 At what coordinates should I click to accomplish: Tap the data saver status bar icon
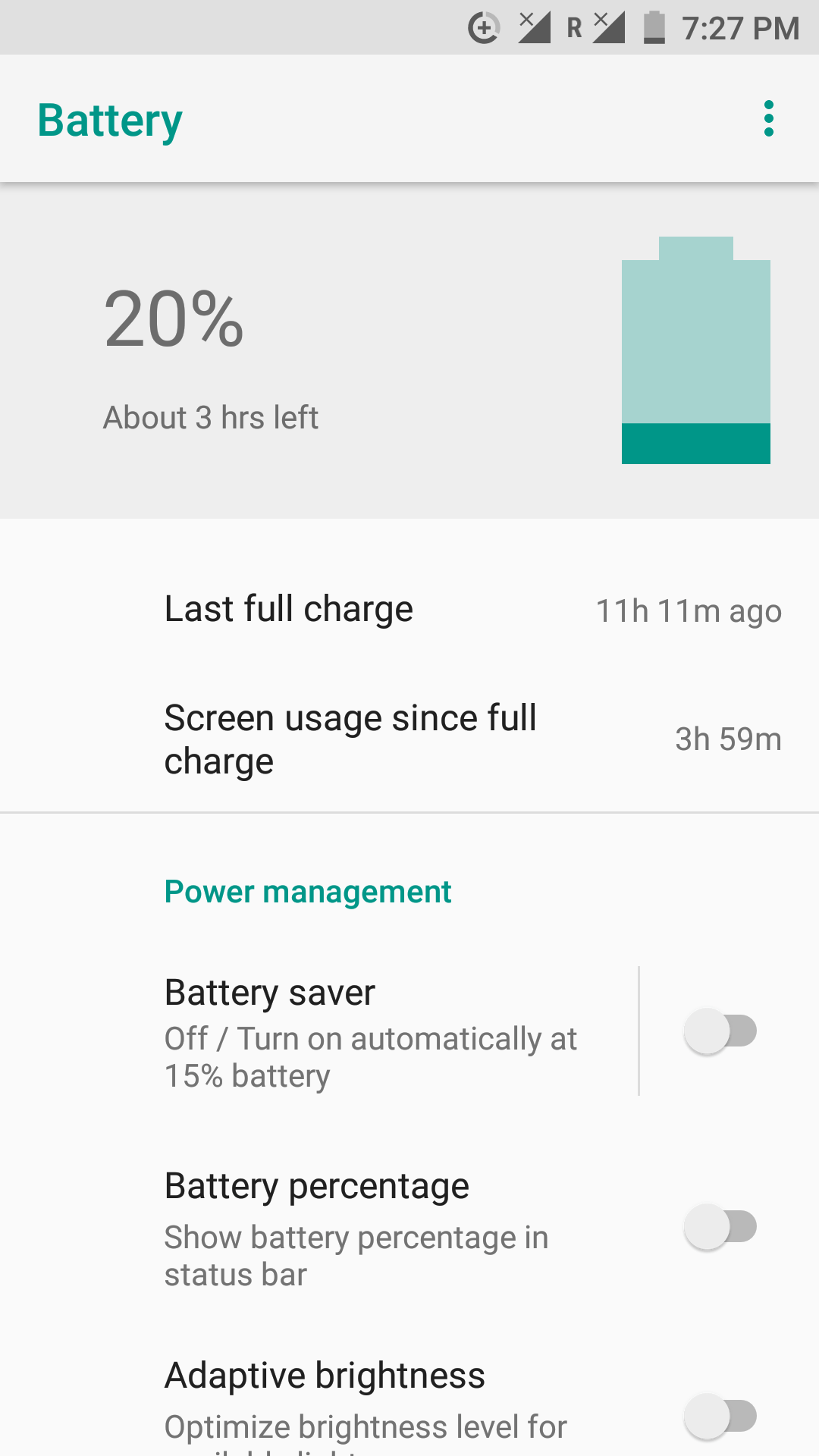pos(485,27)
